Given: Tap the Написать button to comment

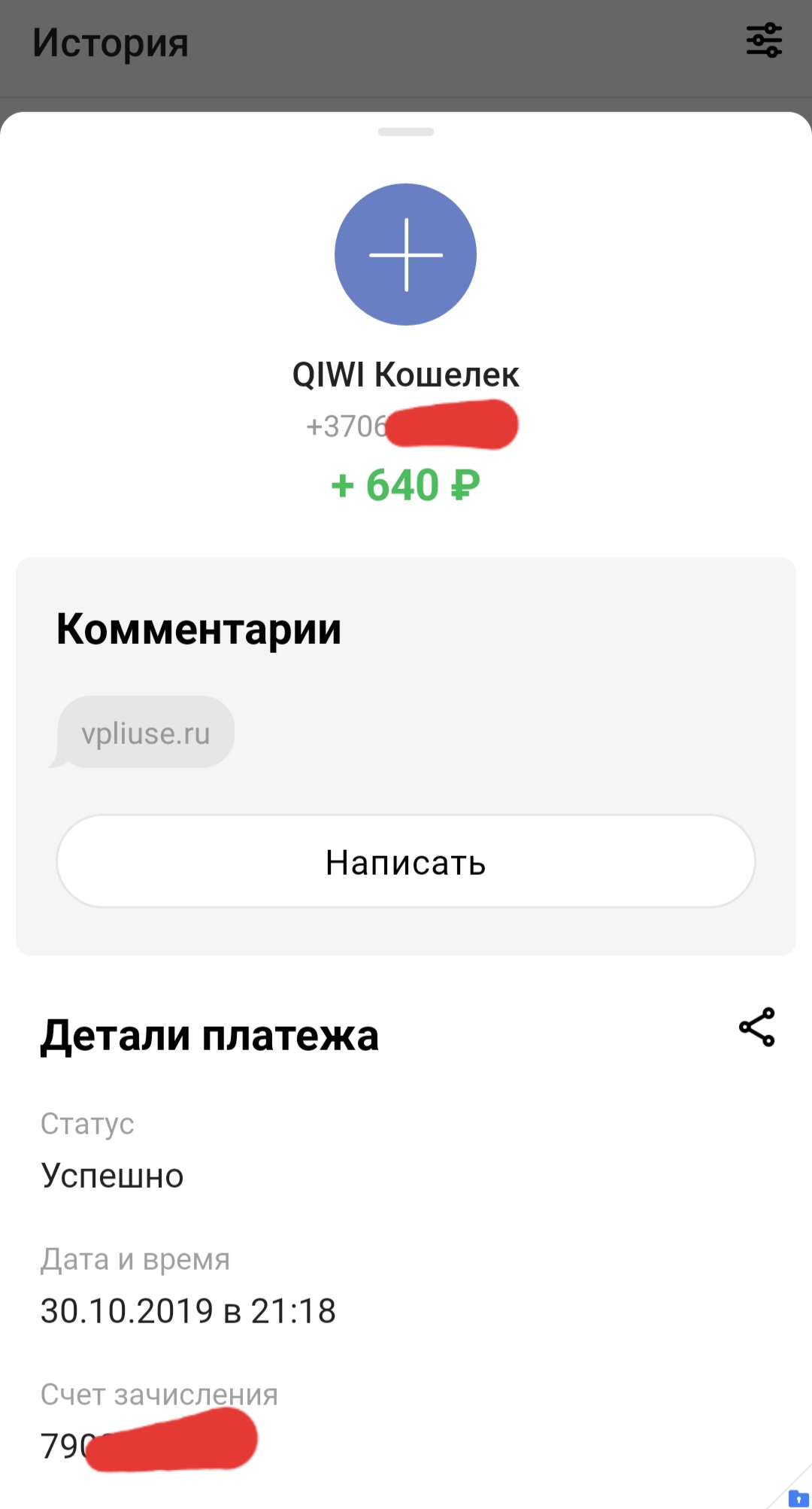Looking at the screenshot, I should pos(406,861).
